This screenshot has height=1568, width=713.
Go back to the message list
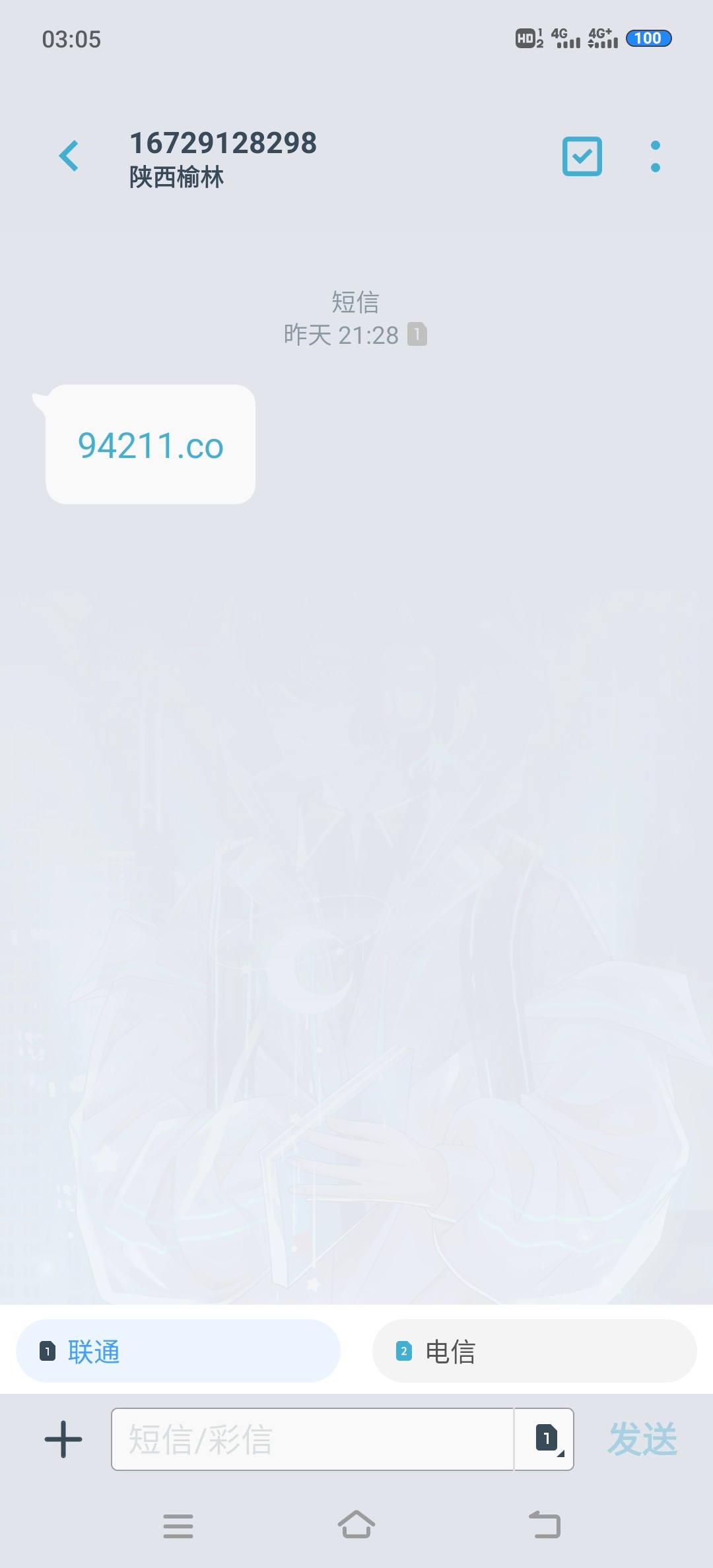69,156
